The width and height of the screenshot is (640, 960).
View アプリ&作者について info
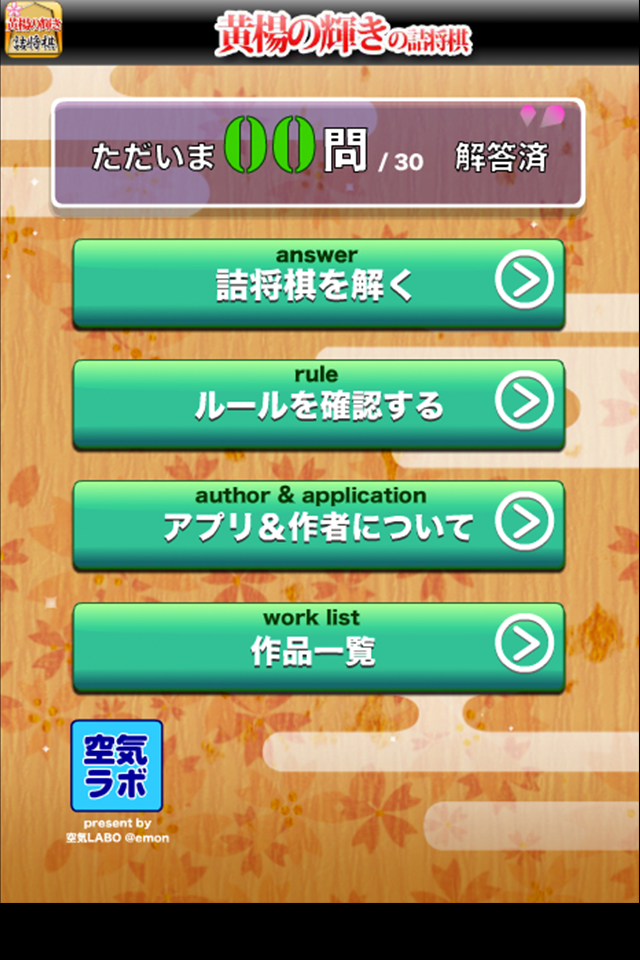(318, 524)
